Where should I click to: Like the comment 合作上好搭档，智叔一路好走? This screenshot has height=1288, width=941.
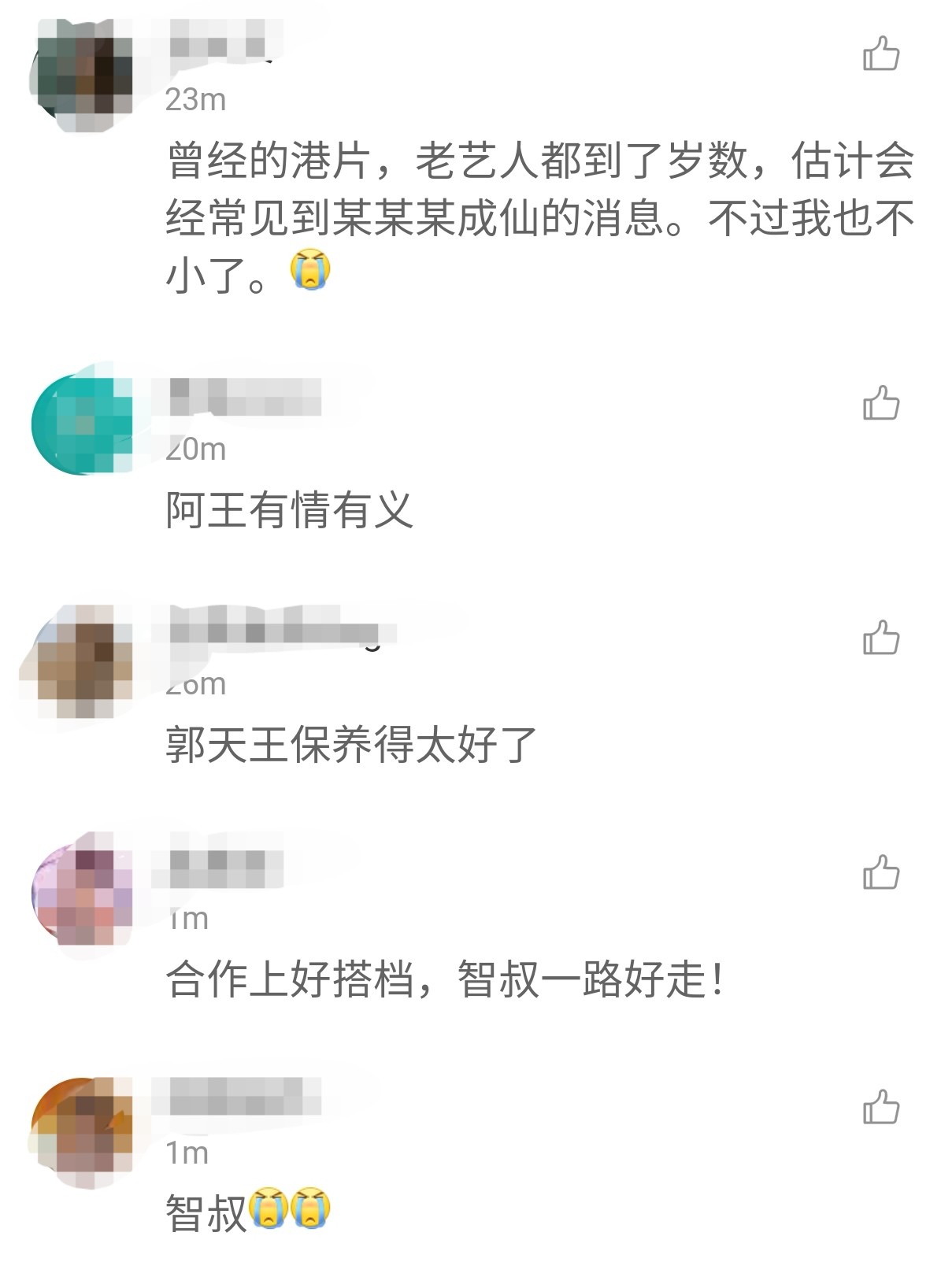click(x=880, y=872)
